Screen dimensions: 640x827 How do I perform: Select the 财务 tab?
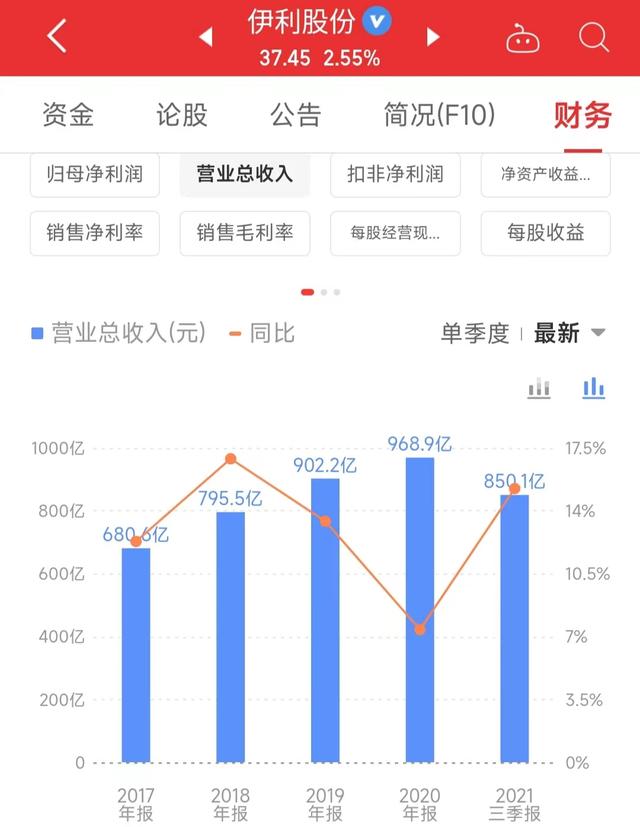tap(582, 115)
